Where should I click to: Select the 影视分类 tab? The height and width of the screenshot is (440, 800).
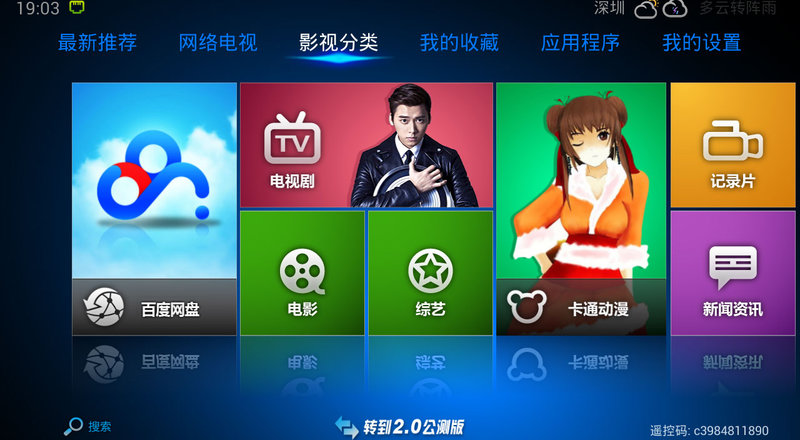(x=339, y=43)
